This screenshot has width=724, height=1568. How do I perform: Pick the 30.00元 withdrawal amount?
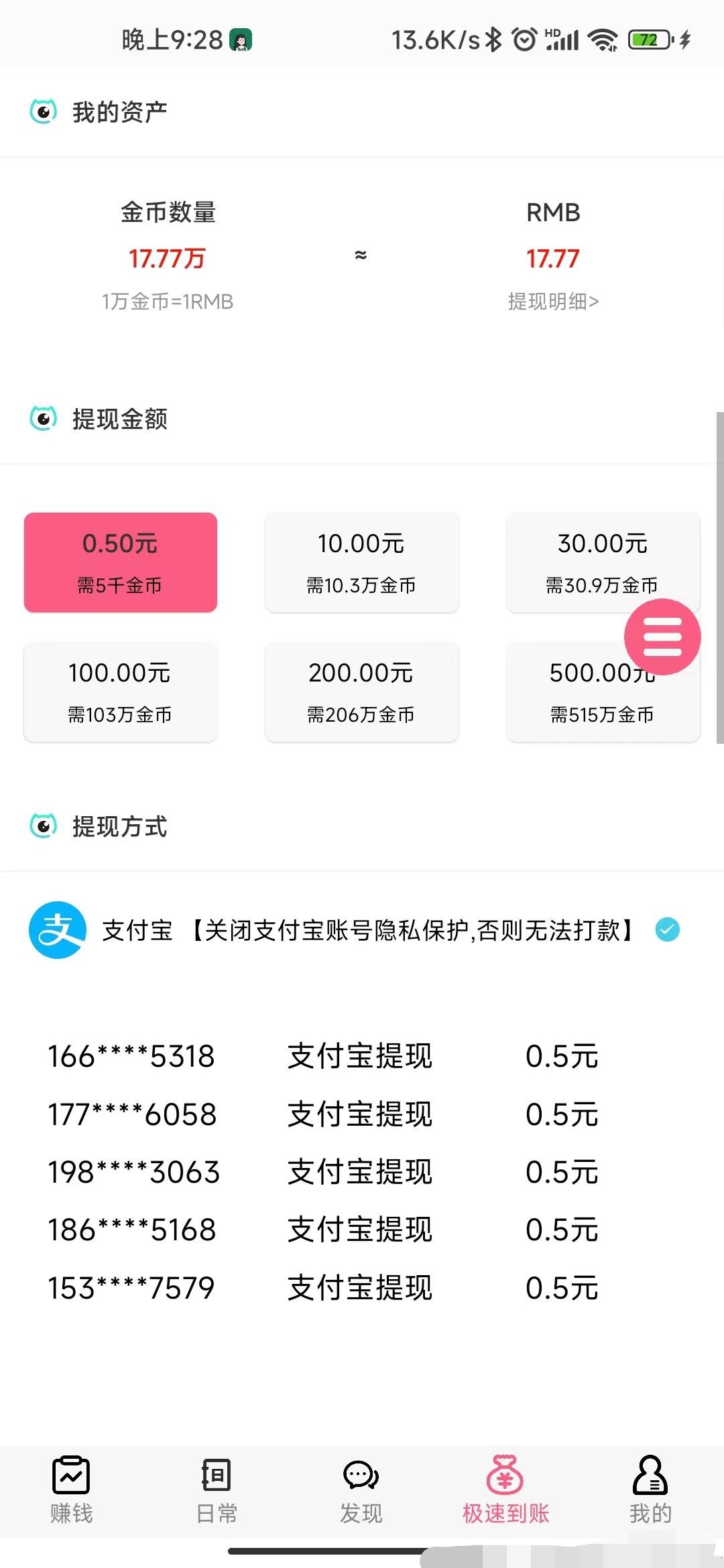(603, 562)
